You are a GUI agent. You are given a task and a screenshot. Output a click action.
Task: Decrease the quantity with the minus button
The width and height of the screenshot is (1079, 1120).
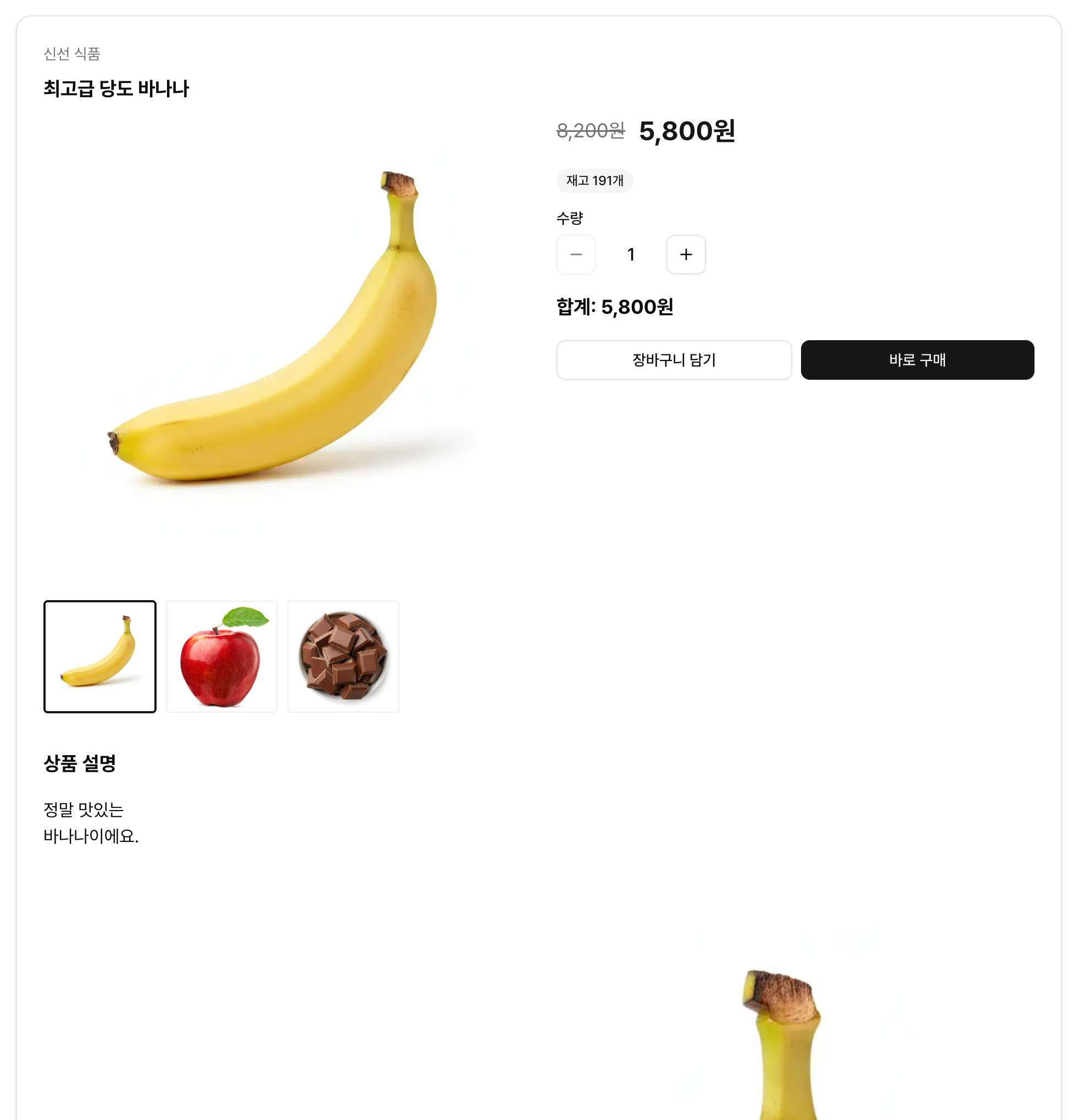coord(576,255)
